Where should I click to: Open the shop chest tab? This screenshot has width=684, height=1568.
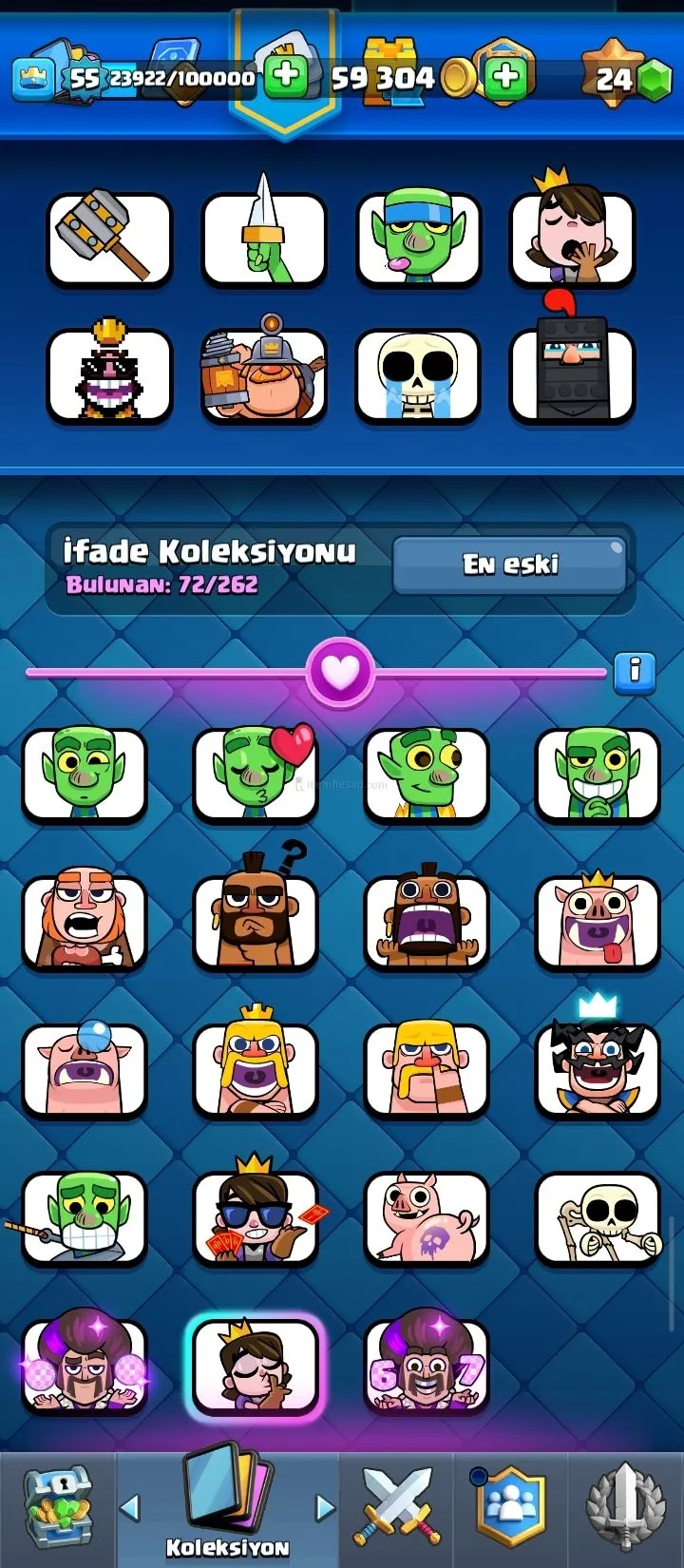coord(58,1507)
